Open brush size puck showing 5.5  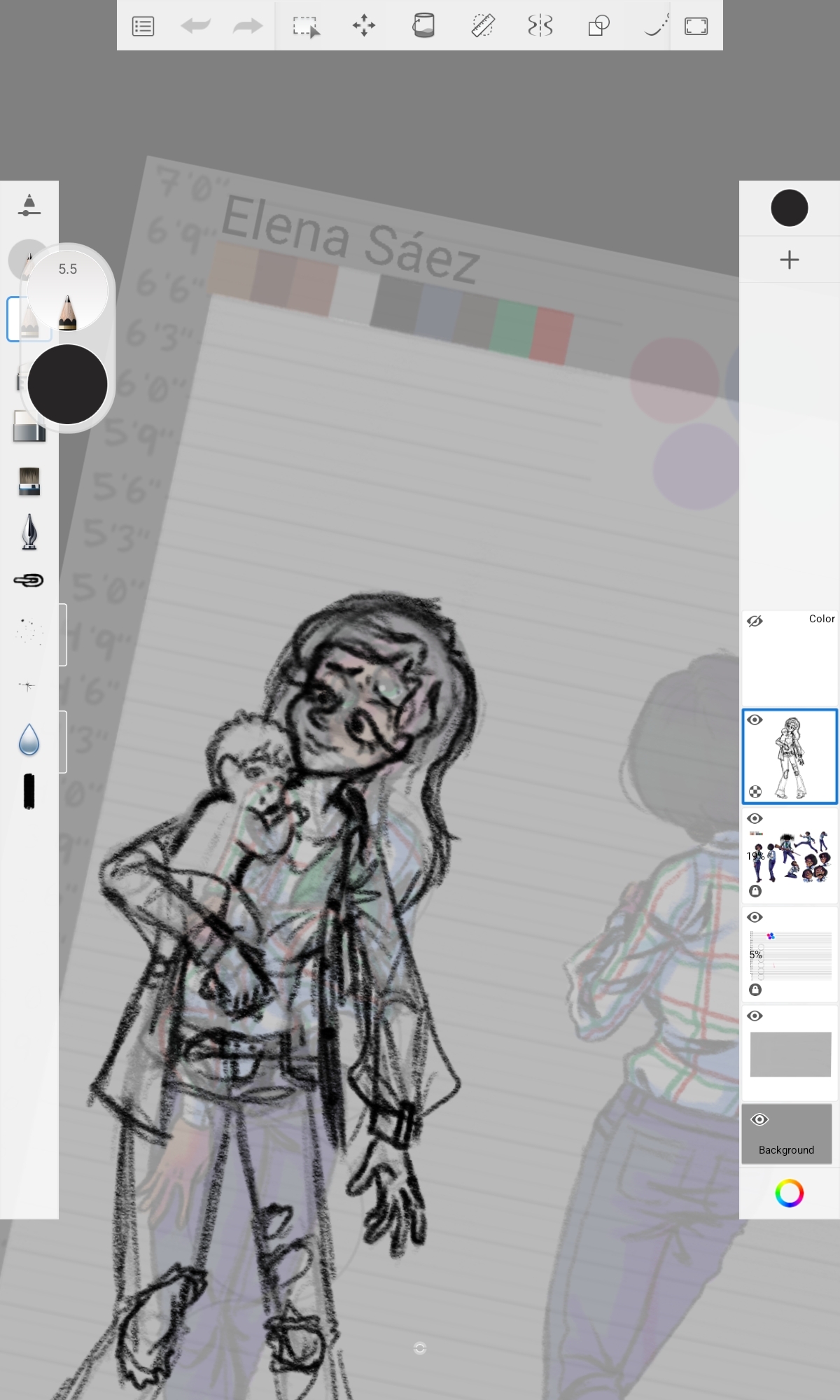(x=67, y=290)
